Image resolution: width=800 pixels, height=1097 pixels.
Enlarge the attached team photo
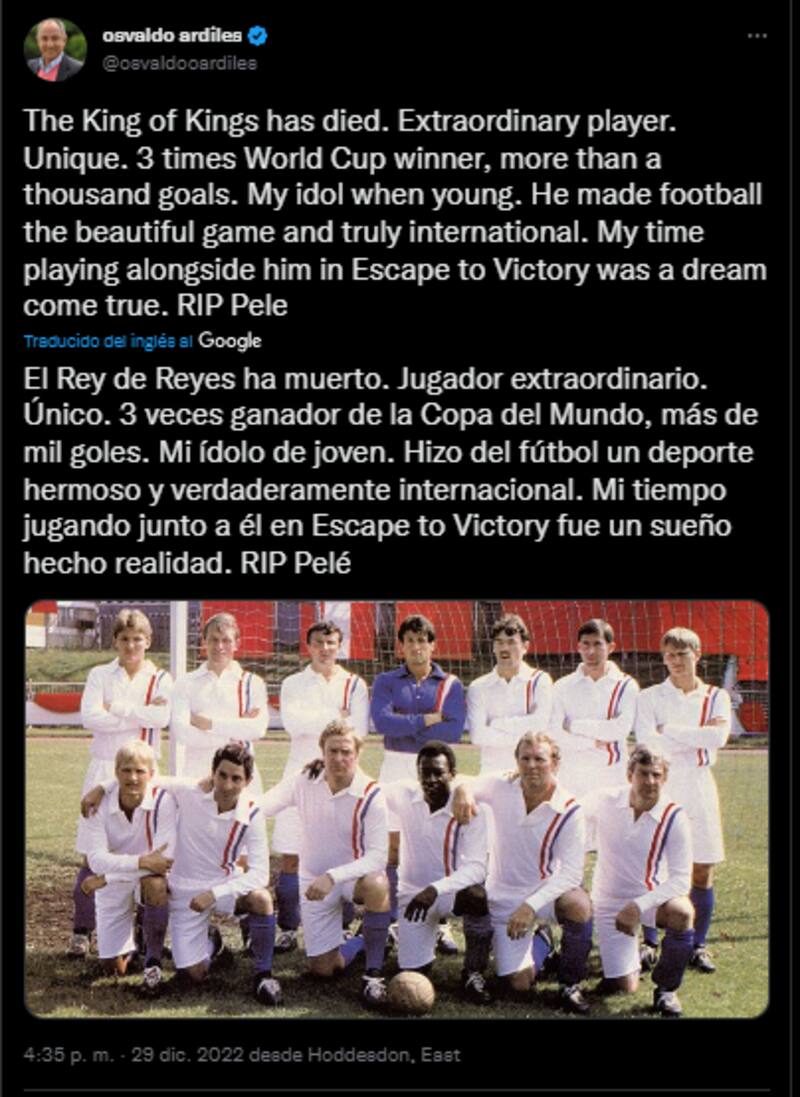click(397, 808)
